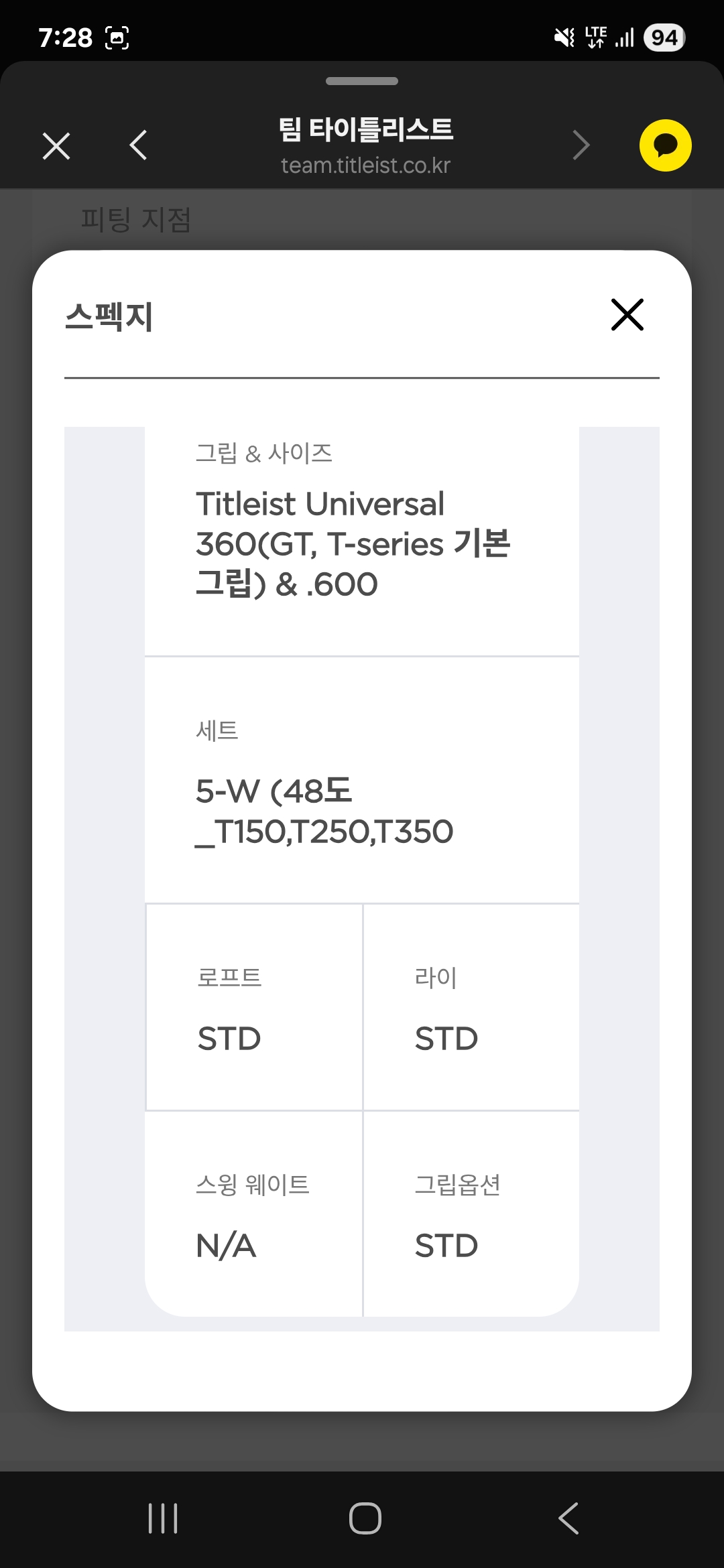
Task: Close the in-app browser window
Action: [x=56, y=145]
